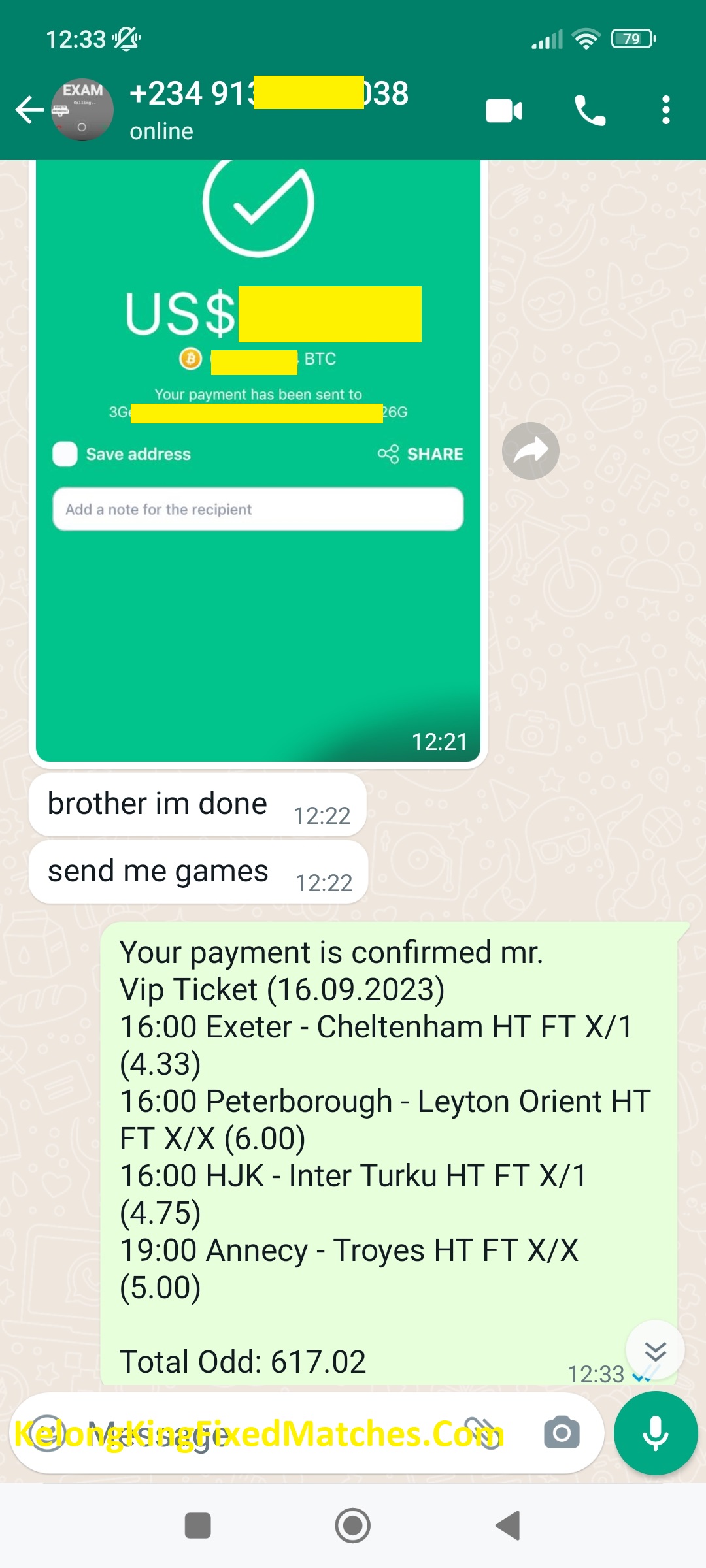The image size is (706, 1568).
Task: Start a video call
Action: [503, 110]
